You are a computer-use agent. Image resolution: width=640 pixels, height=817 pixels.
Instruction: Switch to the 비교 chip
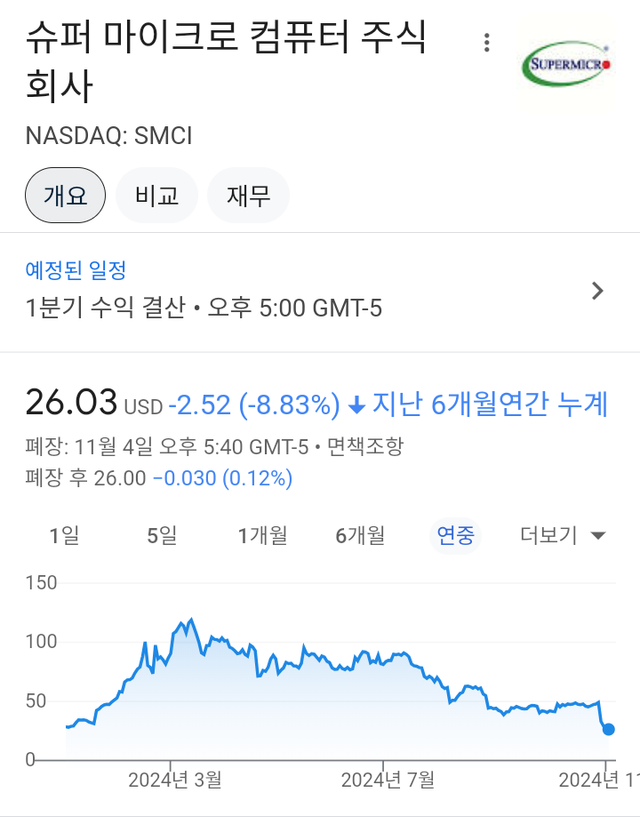tap(157, 195)
